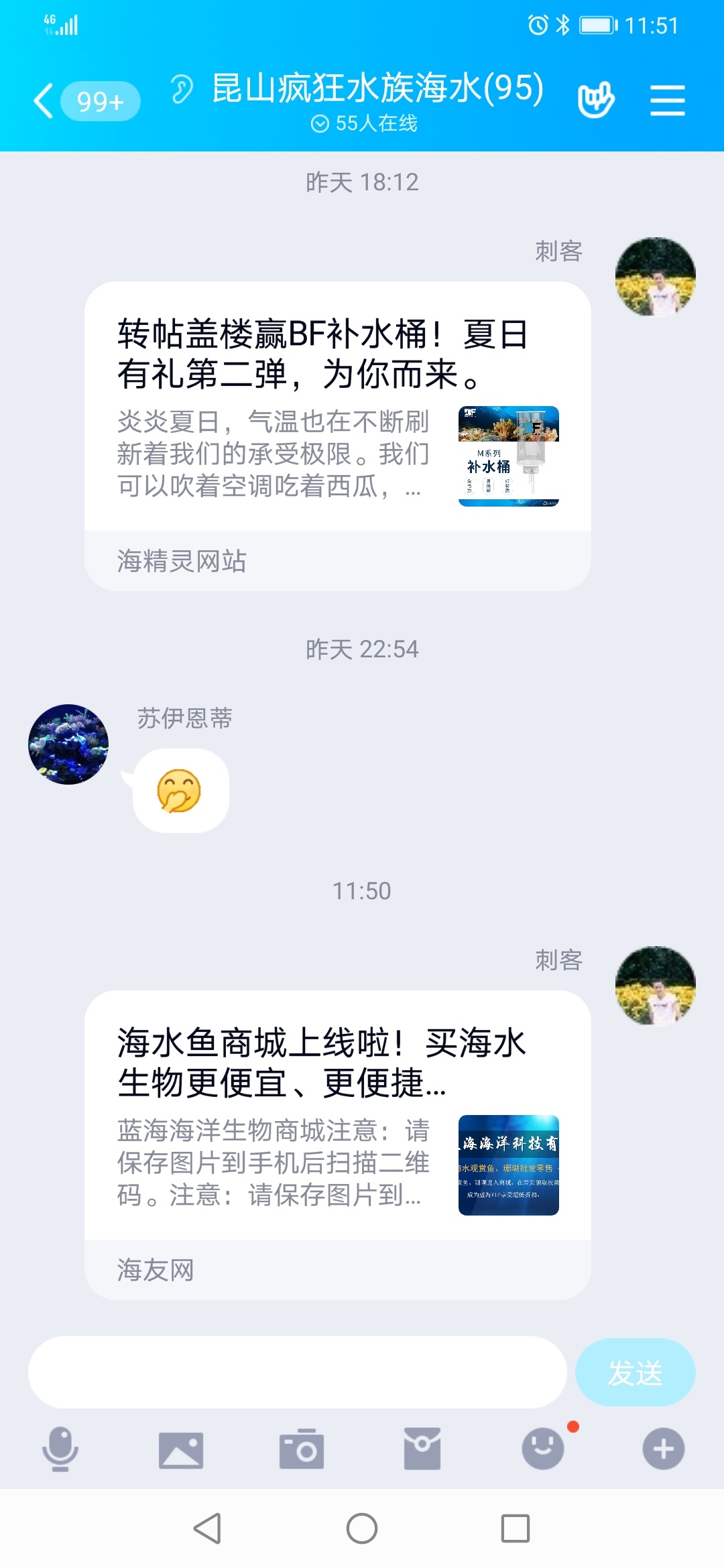Send a red packet

[x=422, y=1449]
